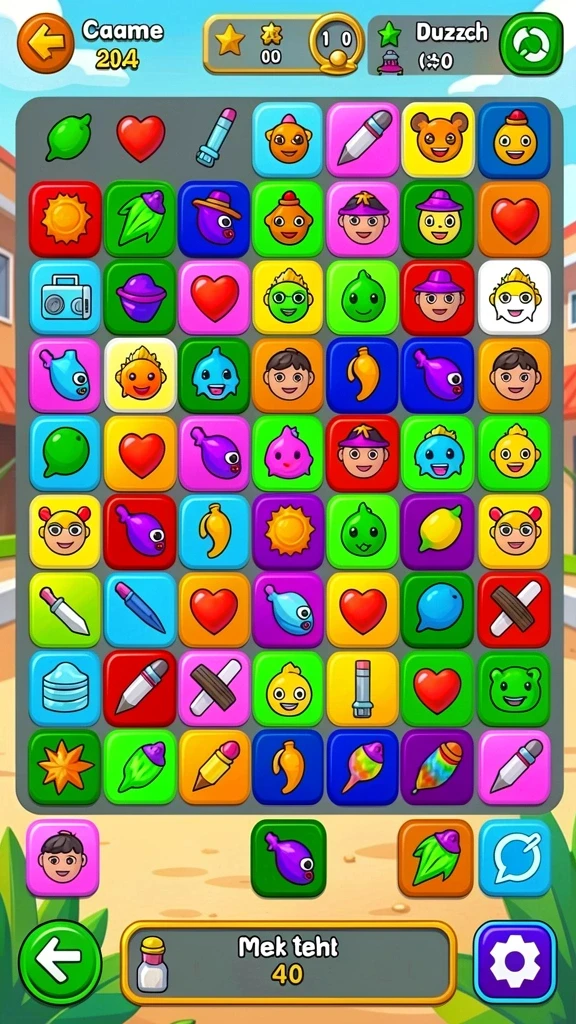Pick the purple fish tile in the tray
The width and height of the screenshot is (576, 1024).
(x=288, y=857)
